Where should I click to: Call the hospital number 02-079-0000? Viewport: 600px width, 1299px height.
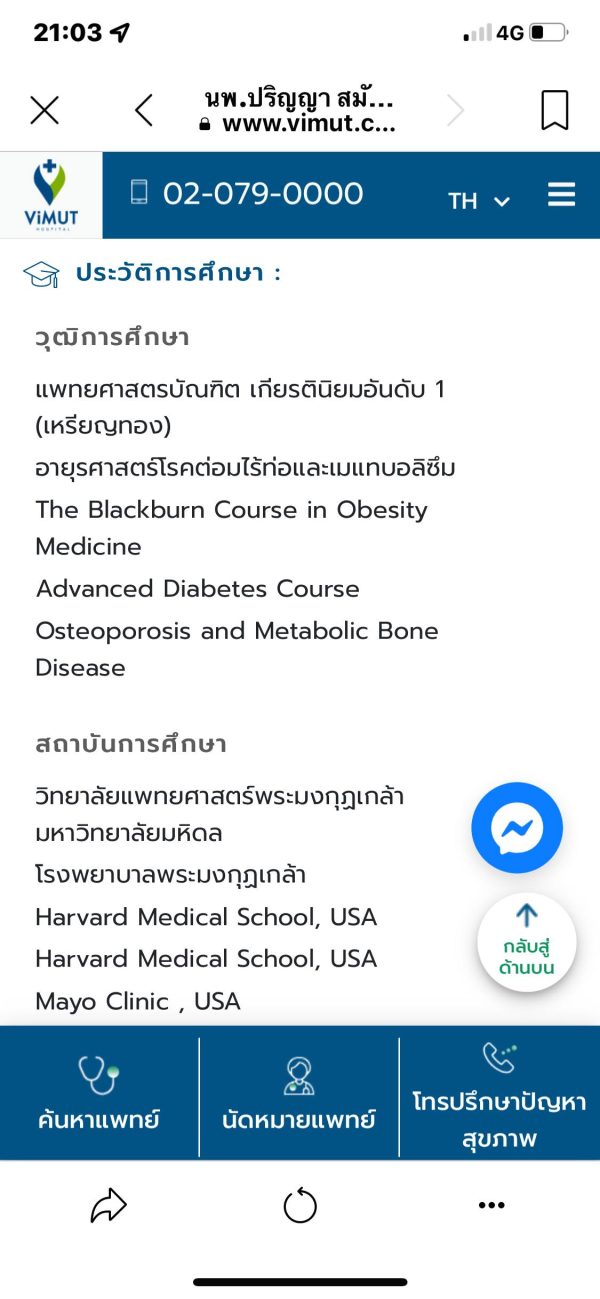click(247, 193)
